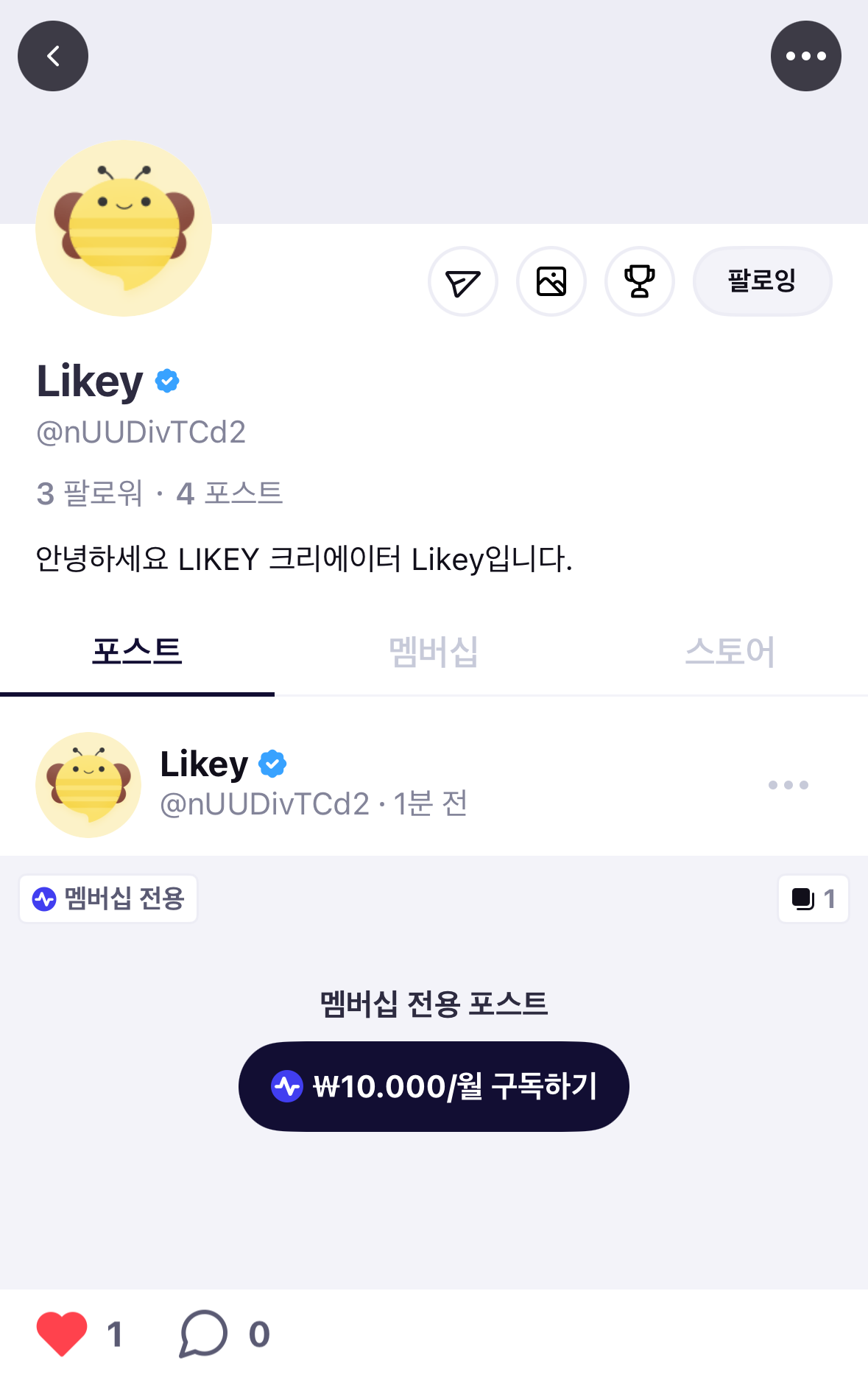Like the post with the heart icon
The image size is (868, 1397).
[x=62, y=1334]
